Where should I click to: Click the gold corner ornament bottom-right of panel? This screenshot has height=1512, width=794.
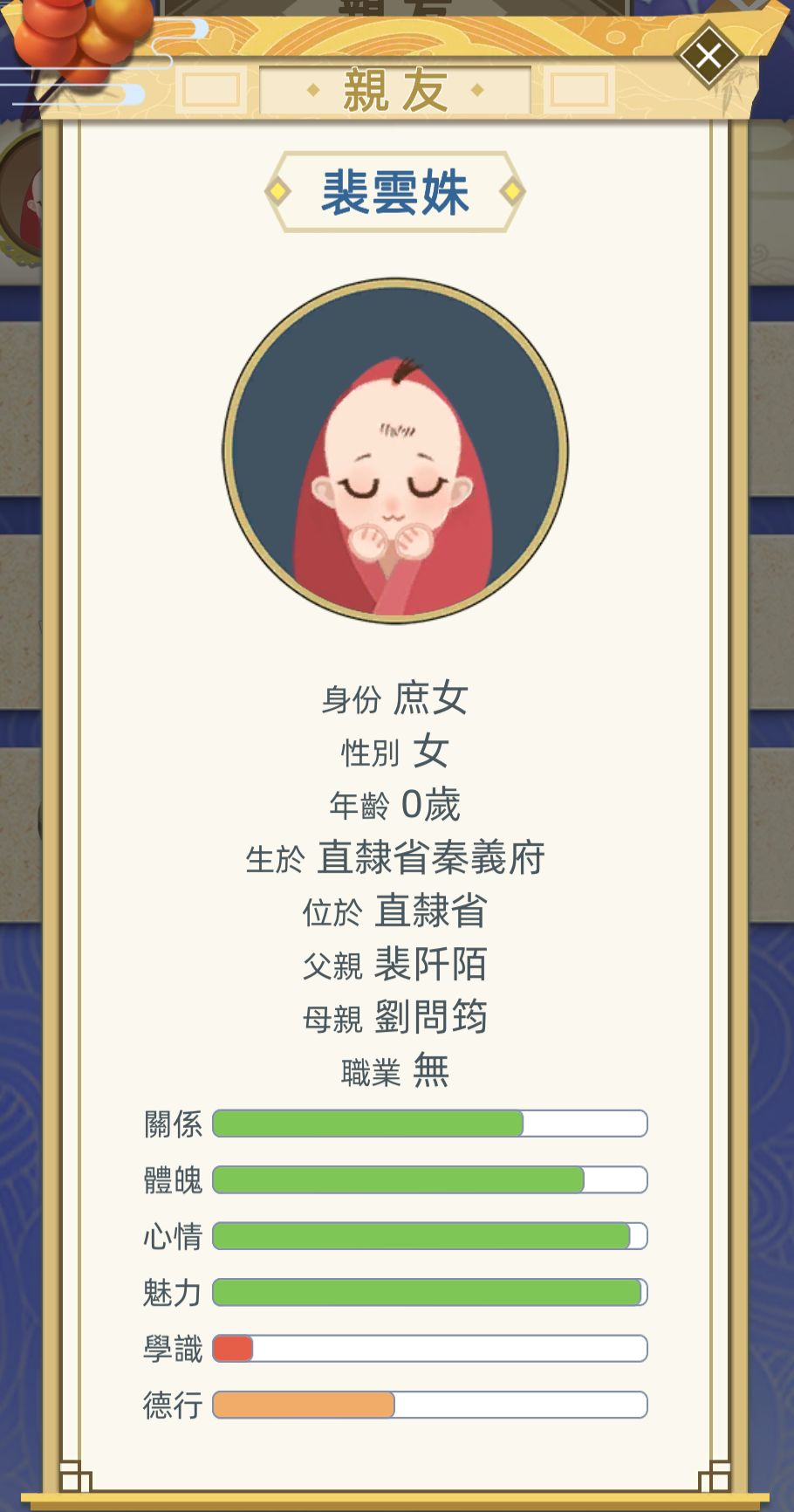717,1475
